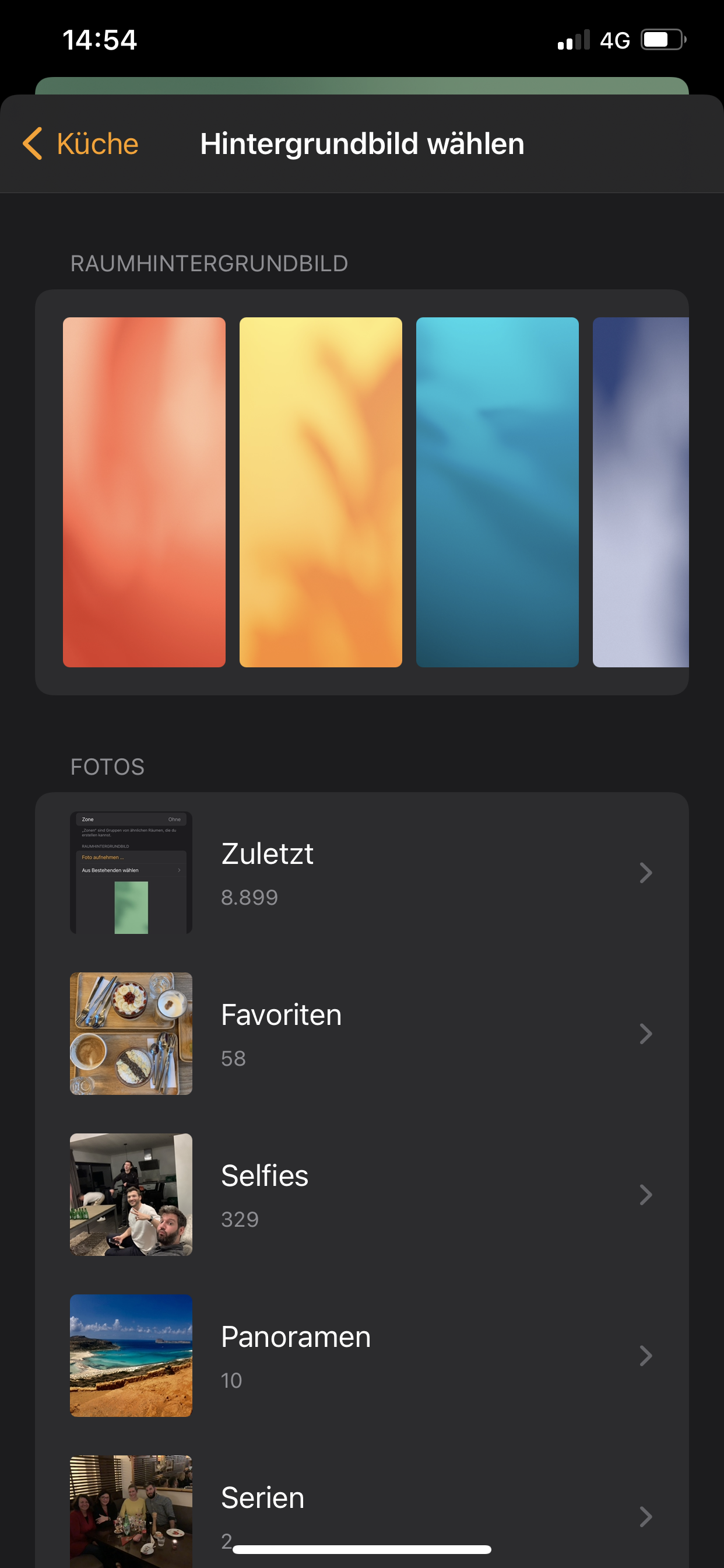Open the Serien album
The height and width of the screenshot is (1568, 724).
click(x=361, y=1510)
